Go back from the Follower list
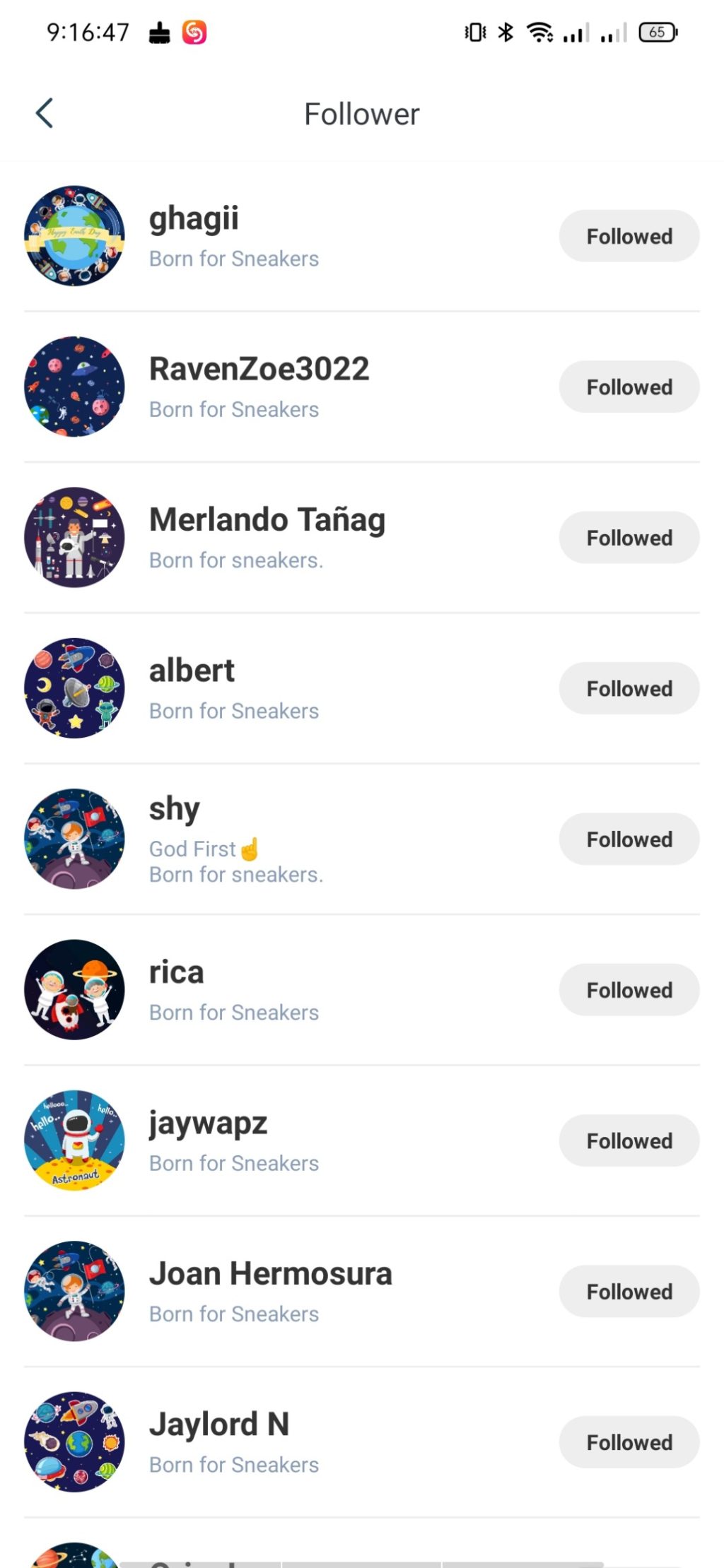This screenshot has height=1568, width=724. (45, 113)
